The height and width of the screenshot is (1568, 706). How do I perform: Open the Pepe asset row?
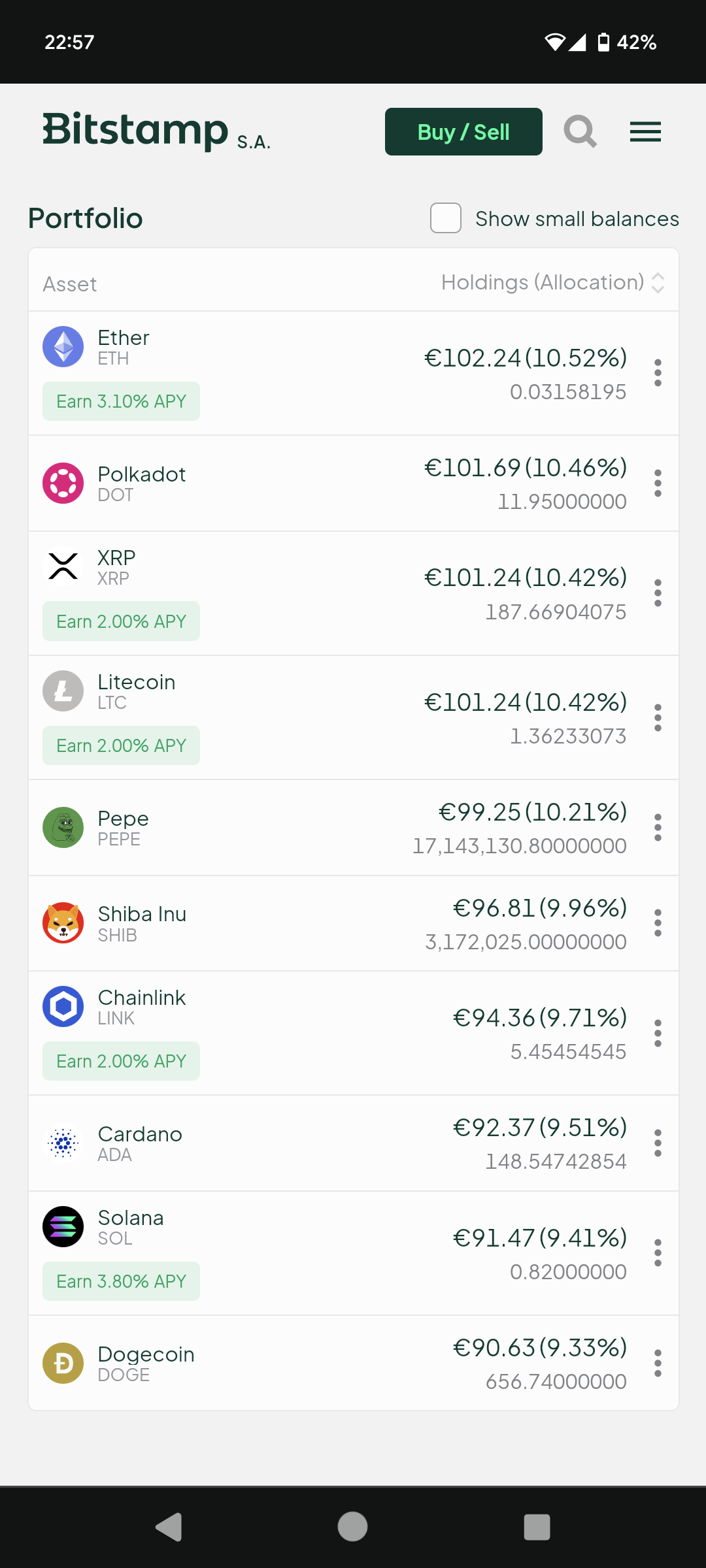[354, 828]
